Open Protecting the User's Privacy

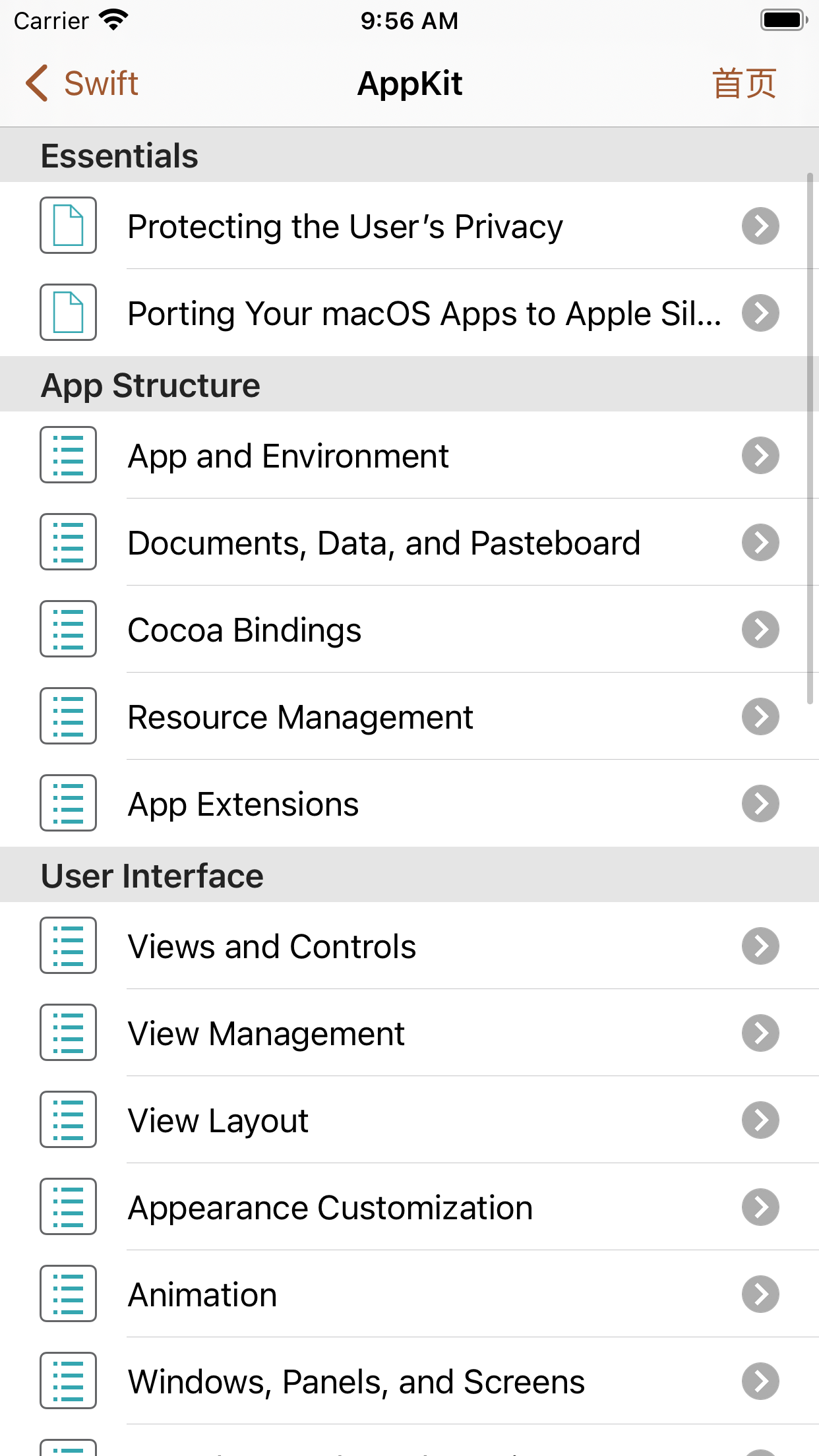(409, 226)
